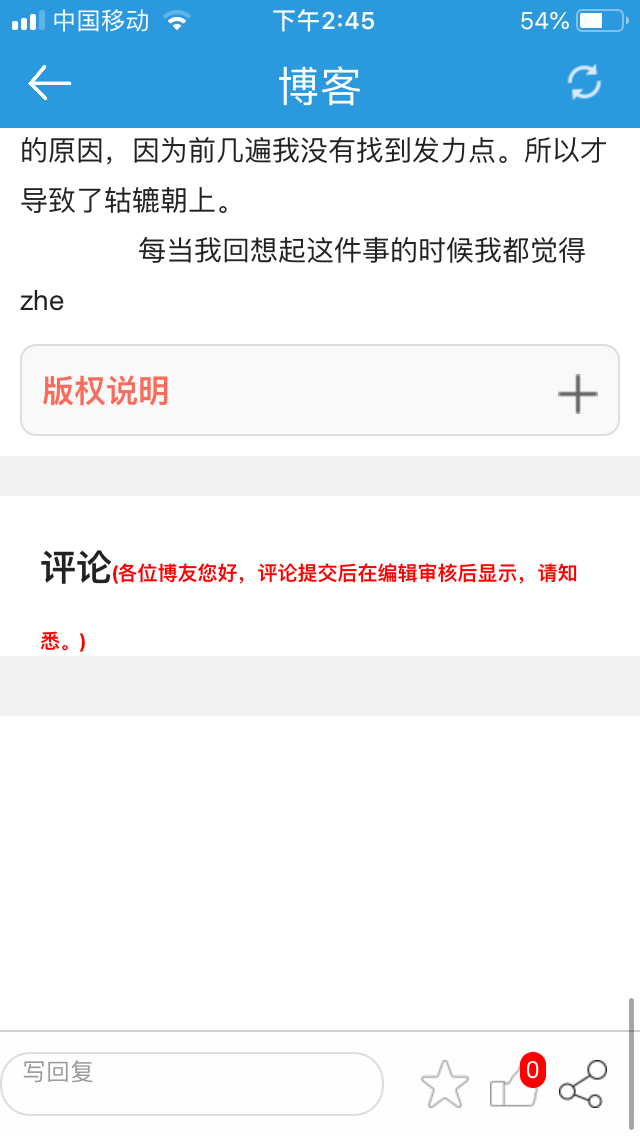The image size is (640, 1136).
Task: Favorite this blog with the star icon
Action: [445, 1084]
